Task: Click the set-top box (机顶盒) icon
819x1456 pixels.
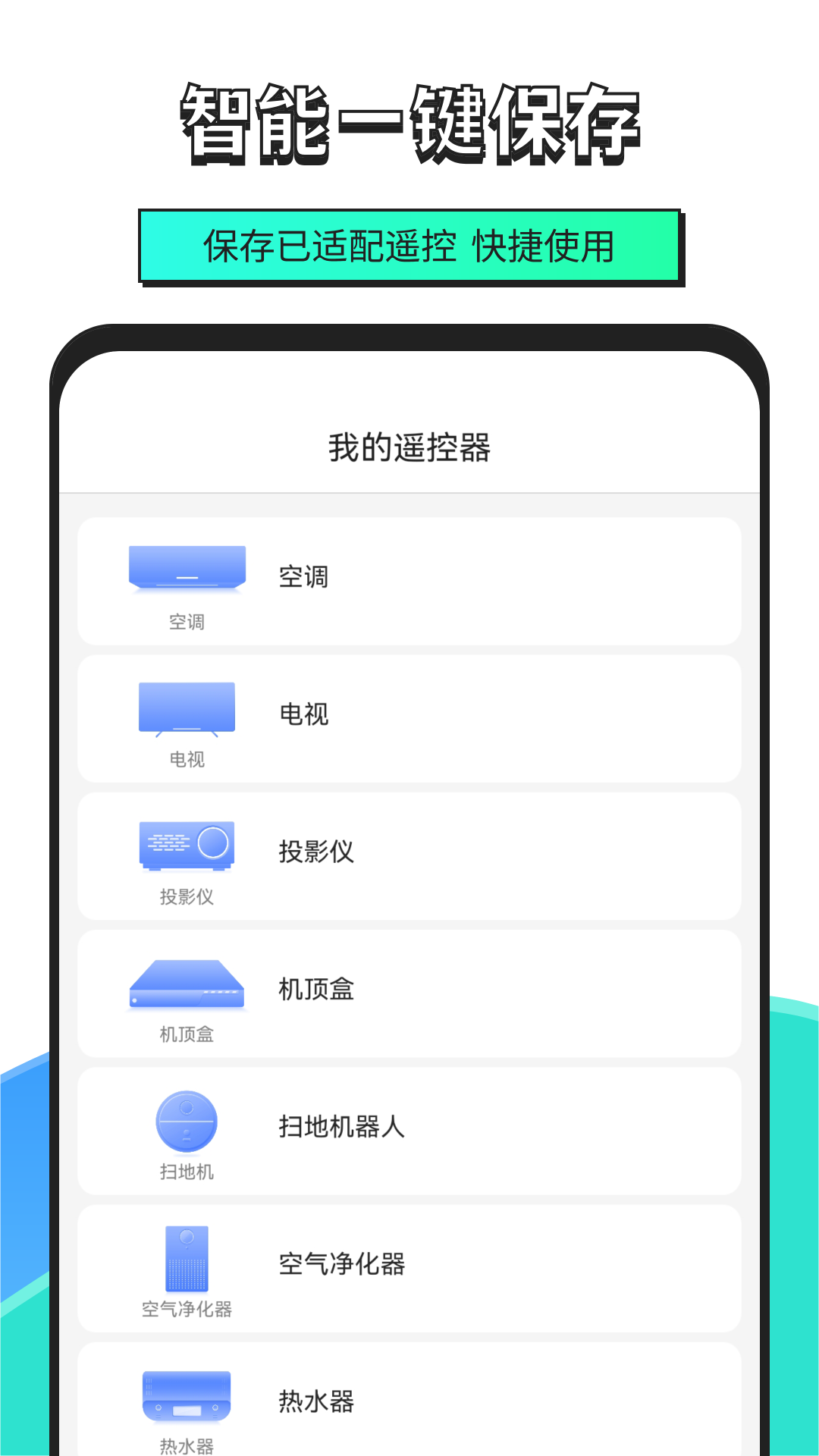Action: 187,986
